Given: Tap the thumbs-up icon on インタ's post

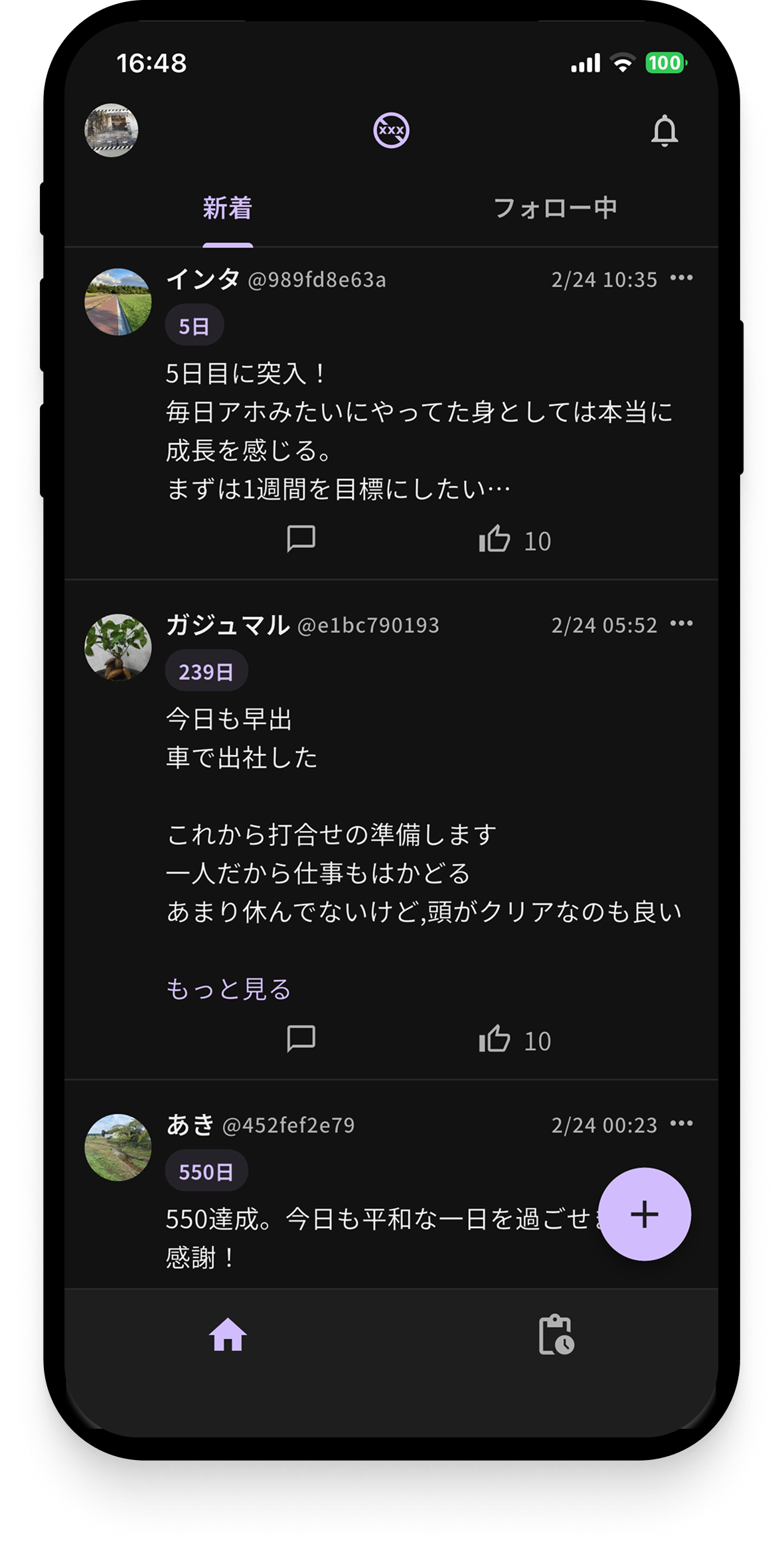Looking at the screenshot, I should tap(497, 539).
